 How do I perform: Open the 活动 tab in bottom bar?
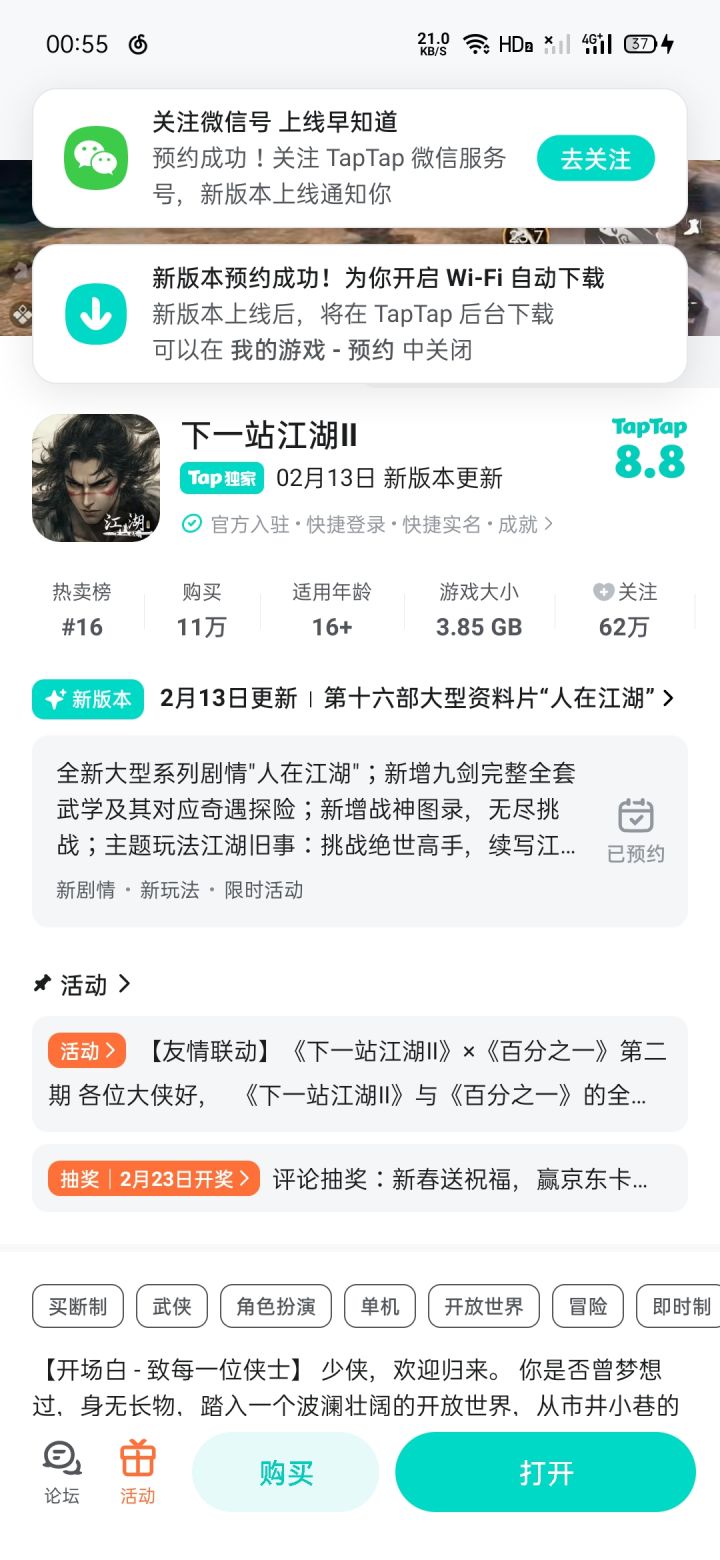coord(138,1470)
